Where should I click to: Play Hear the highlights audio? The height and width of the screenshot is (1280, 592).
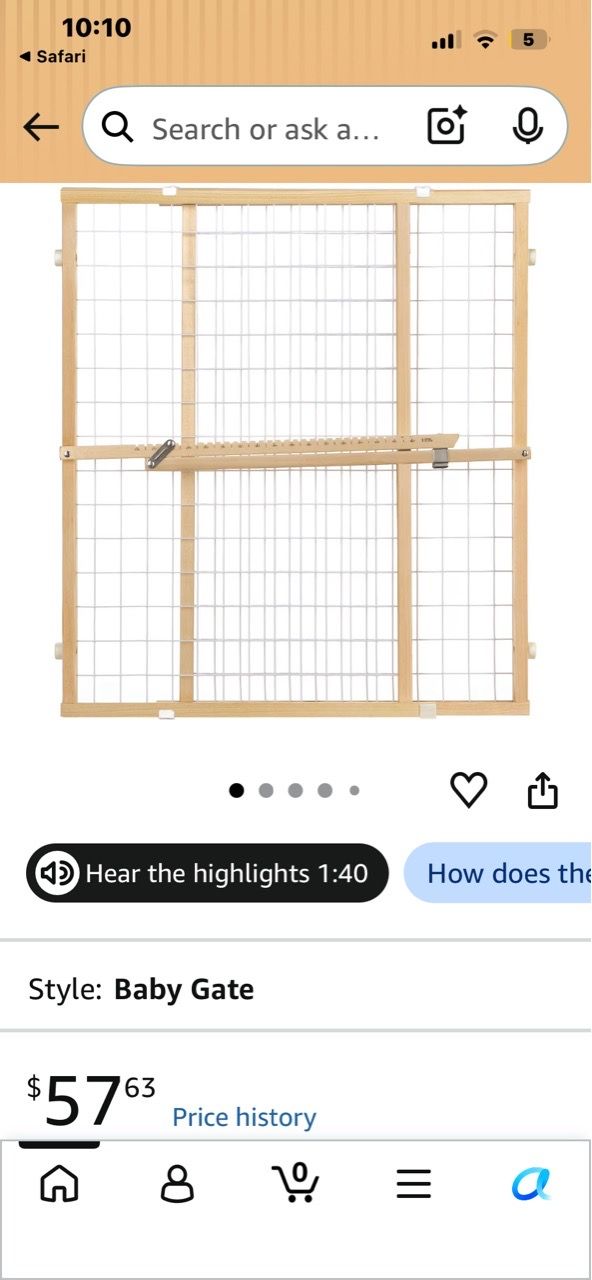point(207,873)
